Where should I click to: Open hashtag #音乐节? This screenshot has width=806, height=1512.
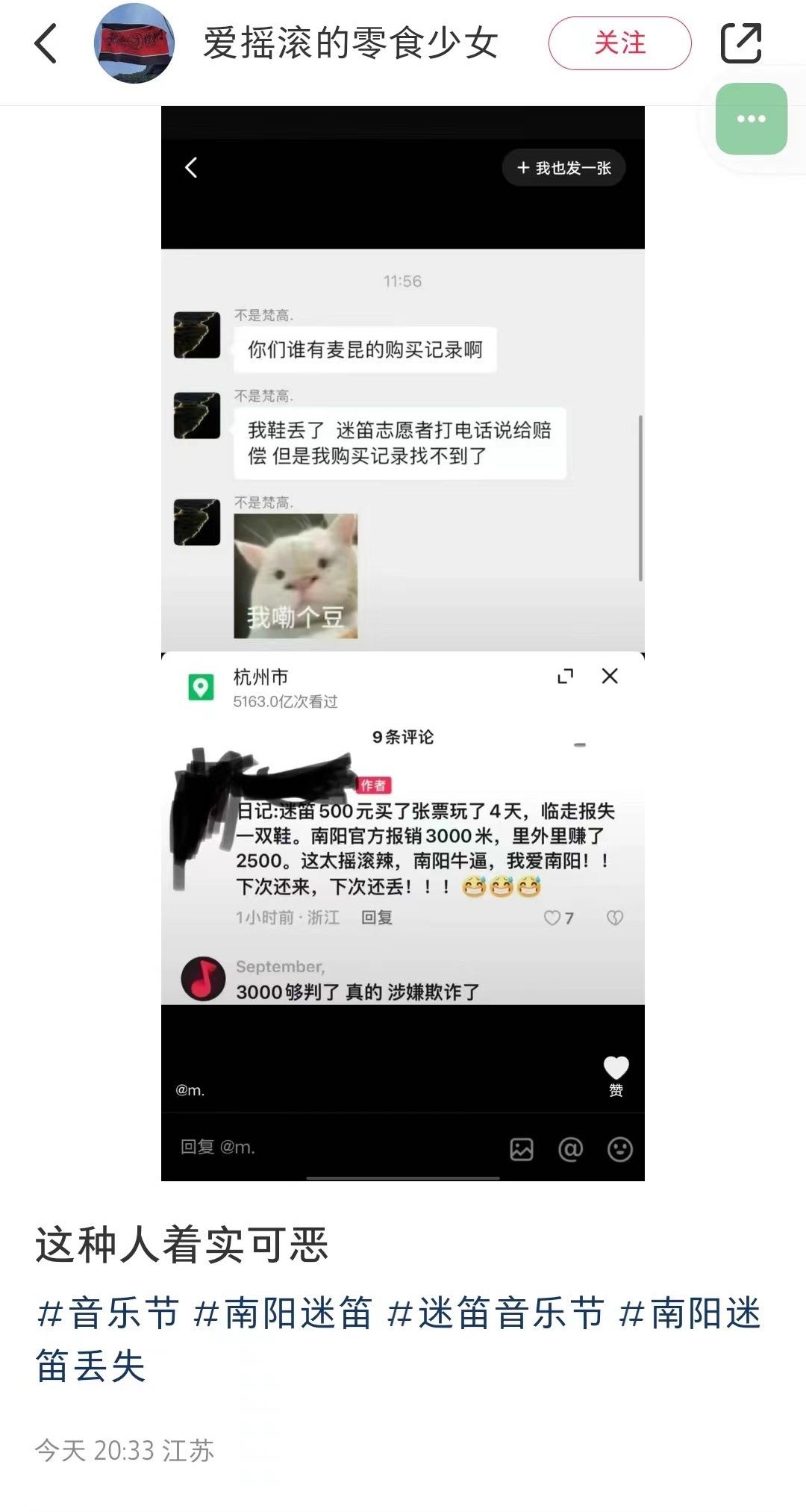pos(109,1313)
